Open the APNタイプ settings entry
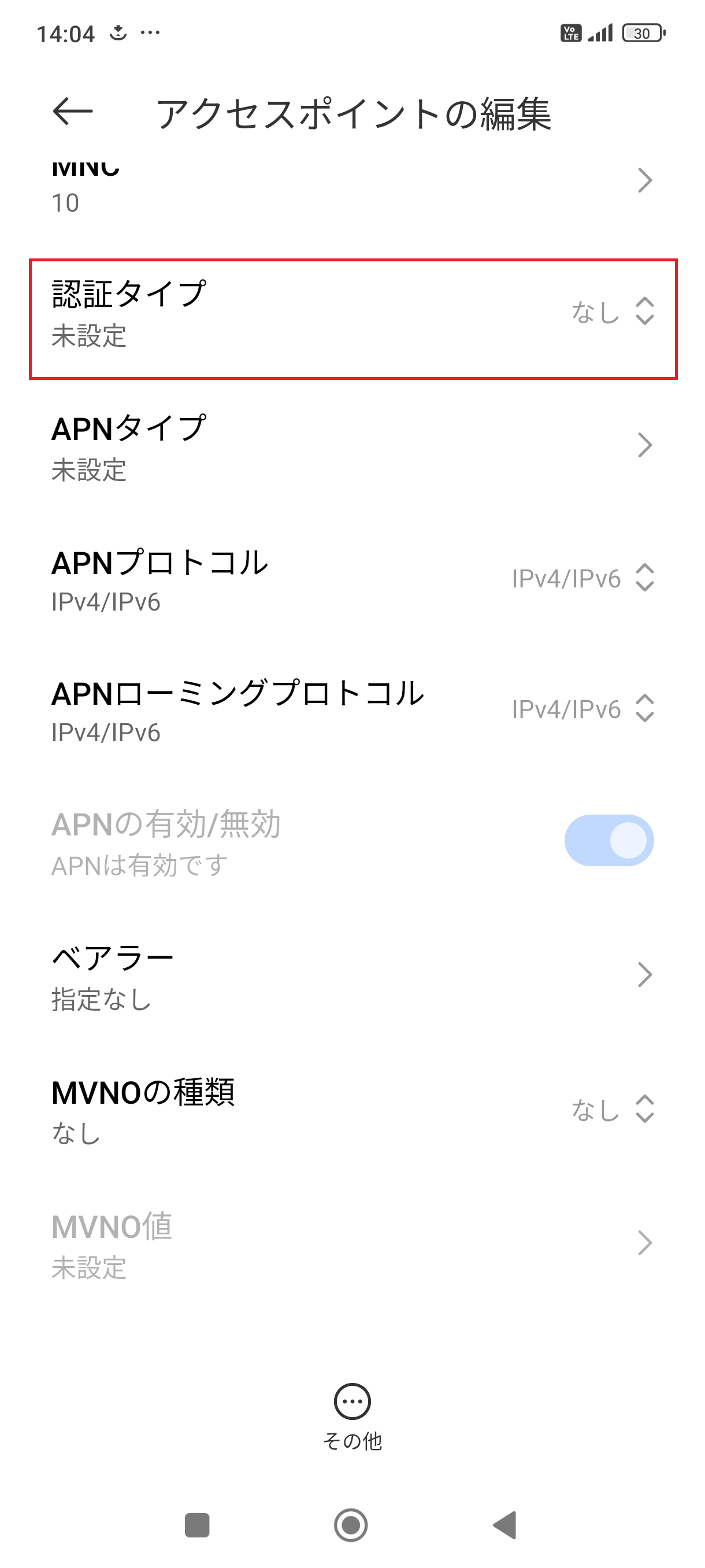This screenshot has width=705, height=1568. click(x=351, y=446)
